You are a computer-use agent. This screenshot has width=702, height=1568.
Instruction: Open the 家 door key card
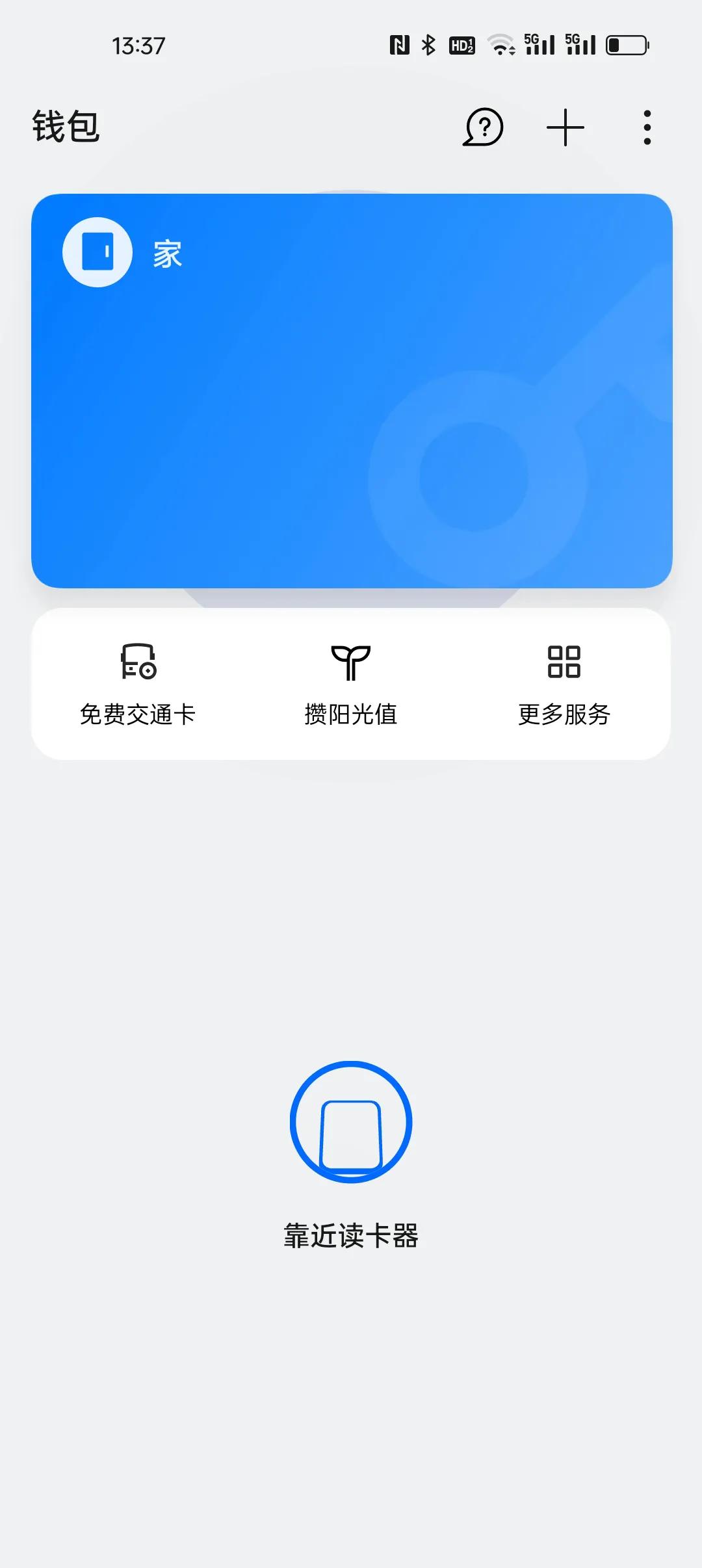352,391
